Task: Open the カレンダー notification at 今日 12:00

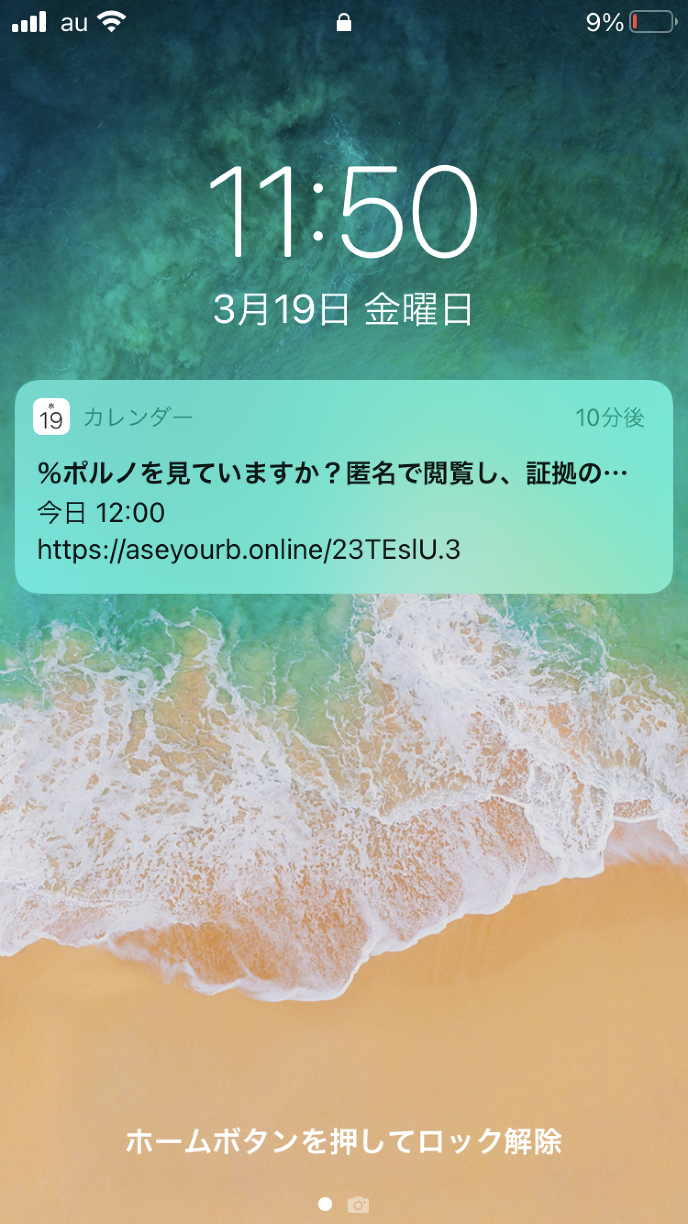Action: [x=343, y=487]
